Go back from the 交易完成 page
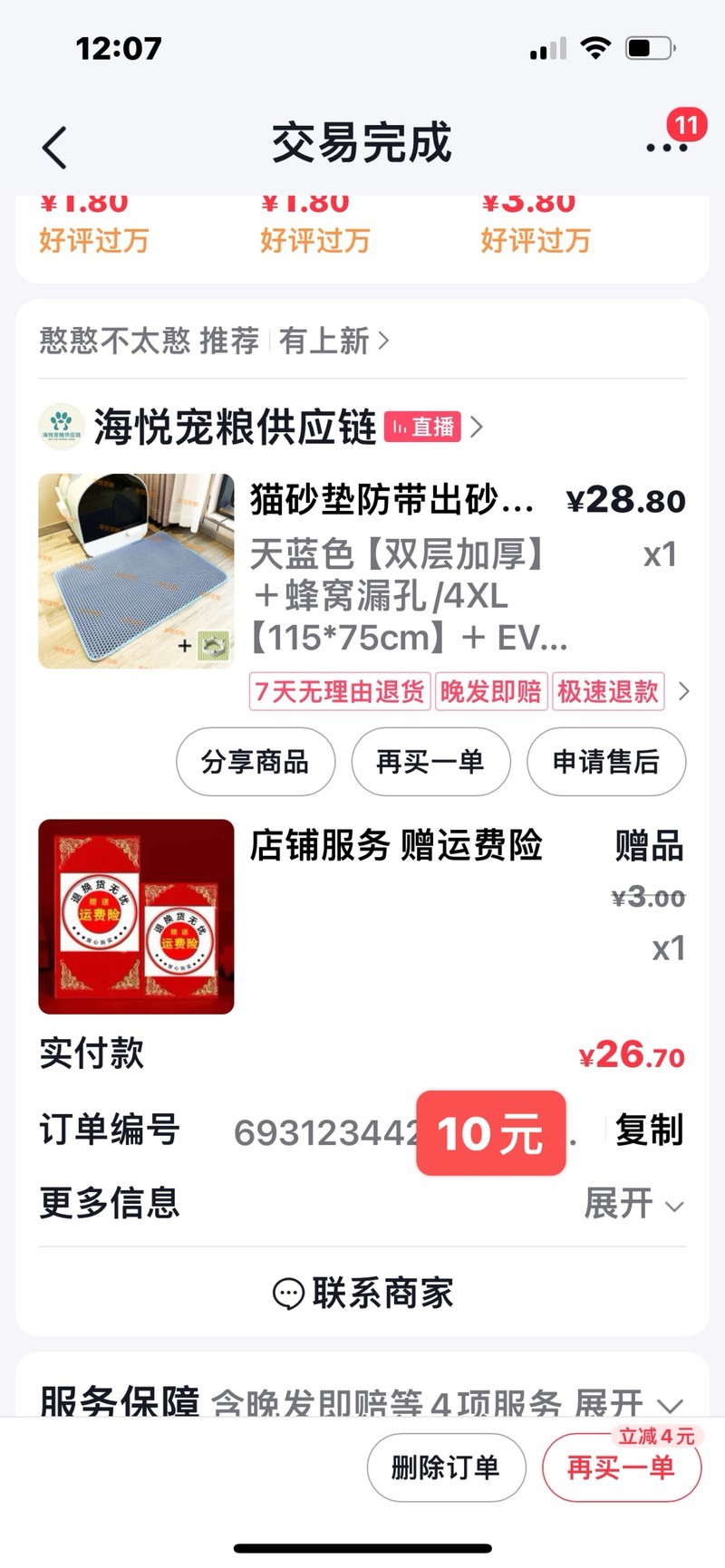The width and height of the screenshot is (725, 1568). coord(55,147)
